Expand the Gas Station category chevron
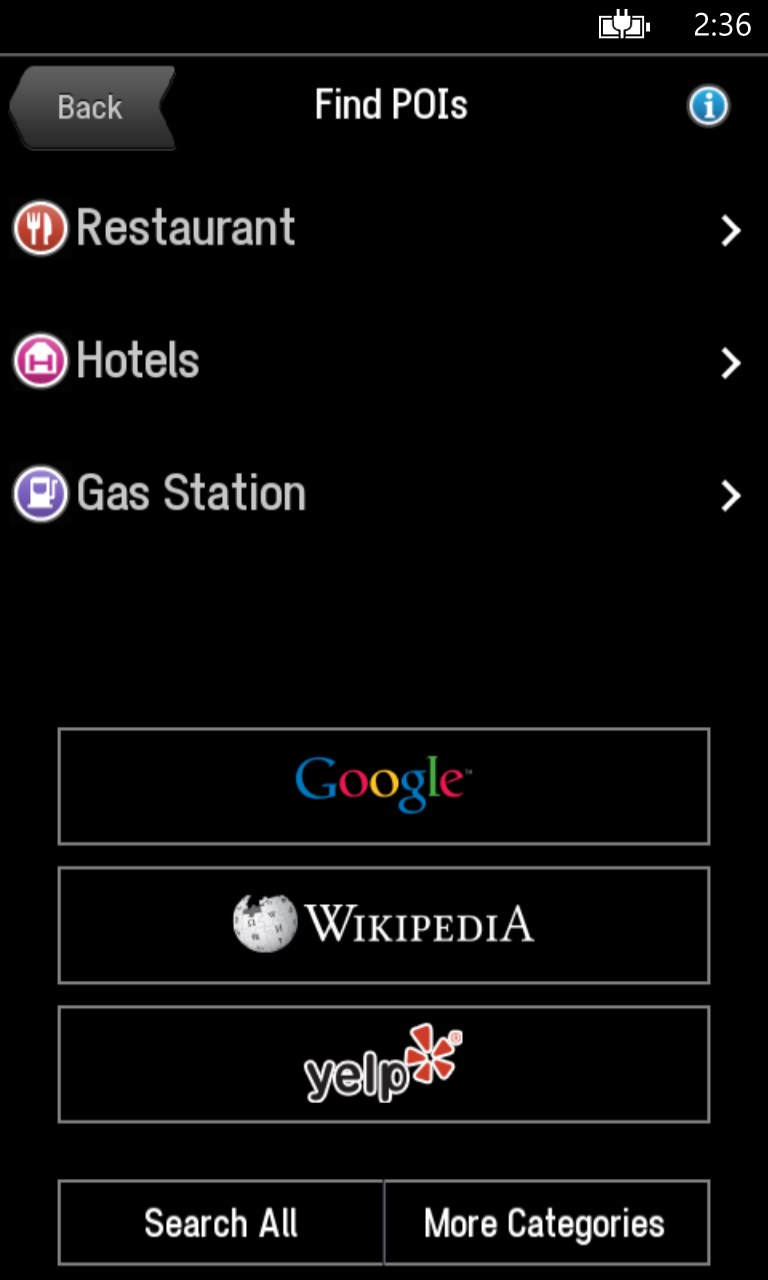This screenshot has width=768, height=1280. (x=729, y=496)
